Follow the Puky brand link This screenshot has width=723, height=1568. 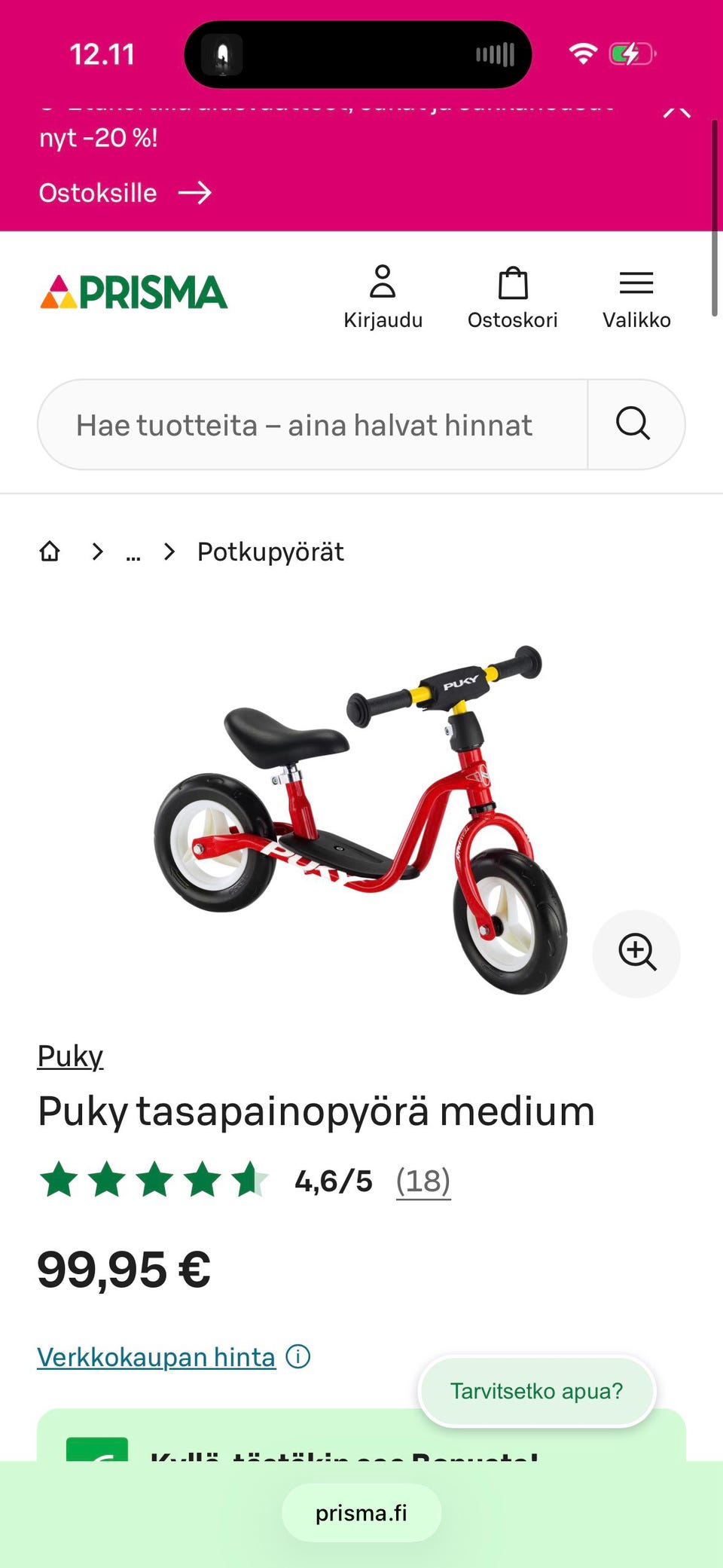point(69,1055)
